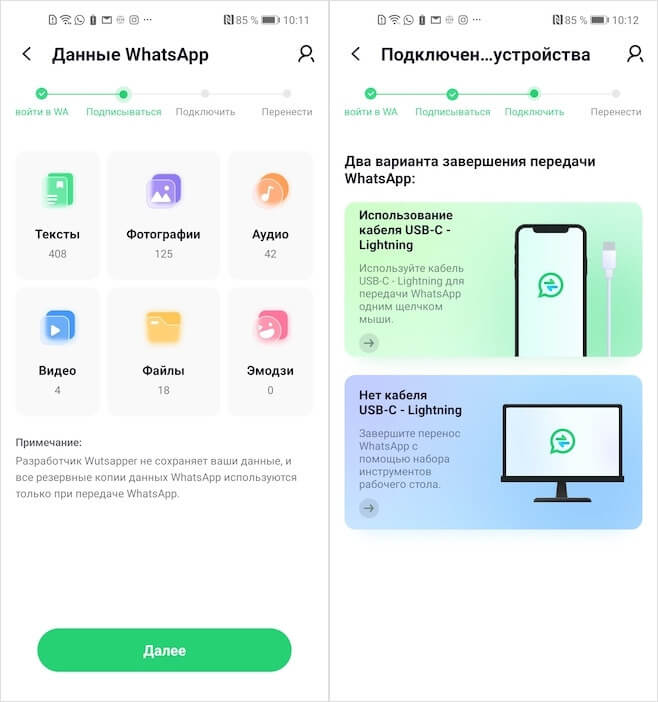Image resolution: width=658 pixels, height=702 pixels.
Task: Tap the Далее button
Action: (x=164, y=650)
